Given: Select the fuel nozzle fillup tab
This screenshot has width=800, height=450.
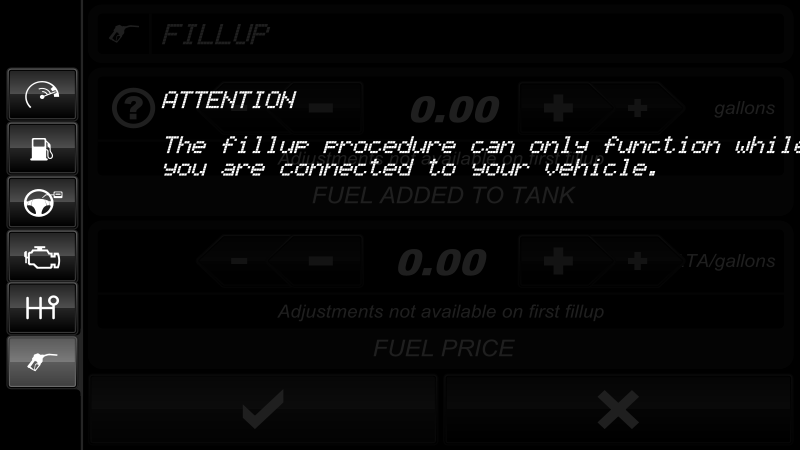Looking at the screenshot, I should click(42, 362).
